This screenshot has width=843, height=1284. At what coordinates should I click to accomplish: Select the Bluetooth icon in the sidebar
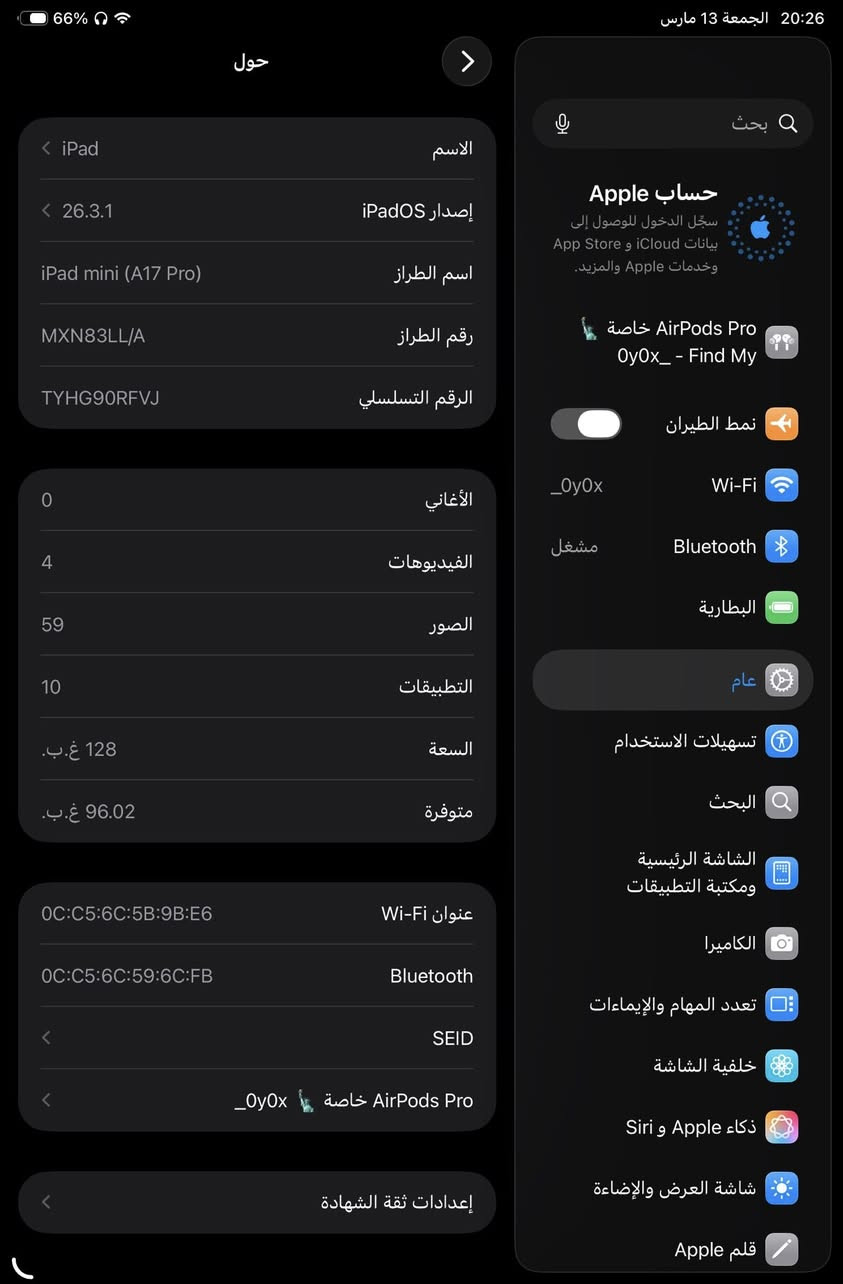(x=781, y=546)
